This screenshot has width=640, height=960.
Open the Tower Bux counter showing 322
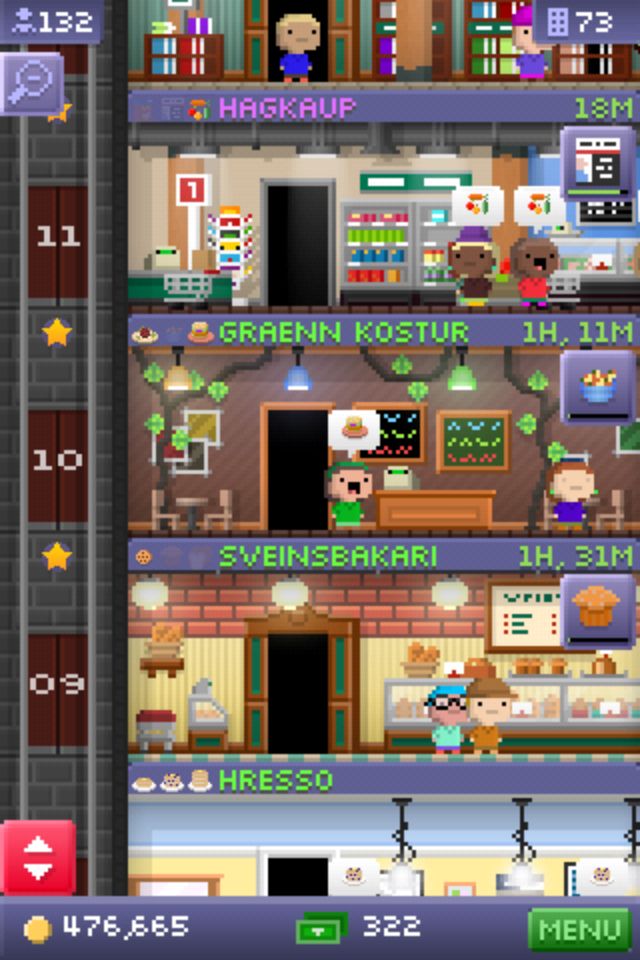coord(360,928)
